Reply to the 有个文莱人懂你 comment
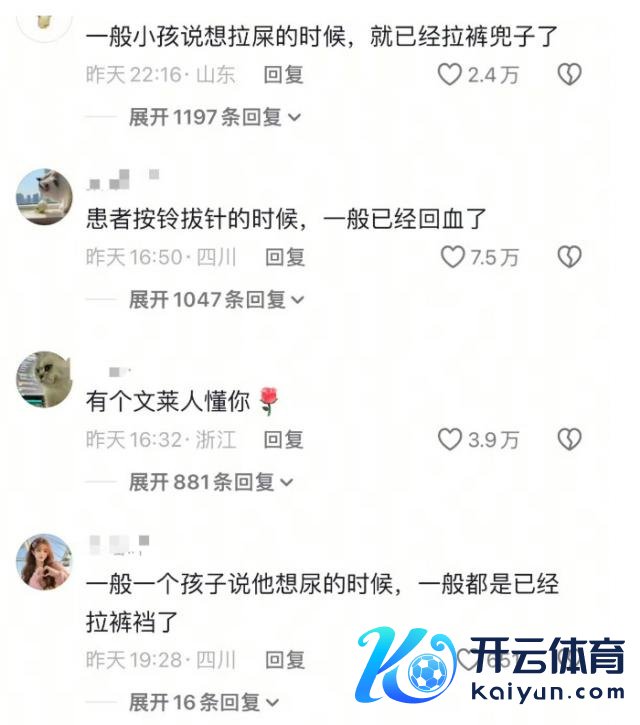The height and width of the screenshot is (725, 640). tap(284, 439)
